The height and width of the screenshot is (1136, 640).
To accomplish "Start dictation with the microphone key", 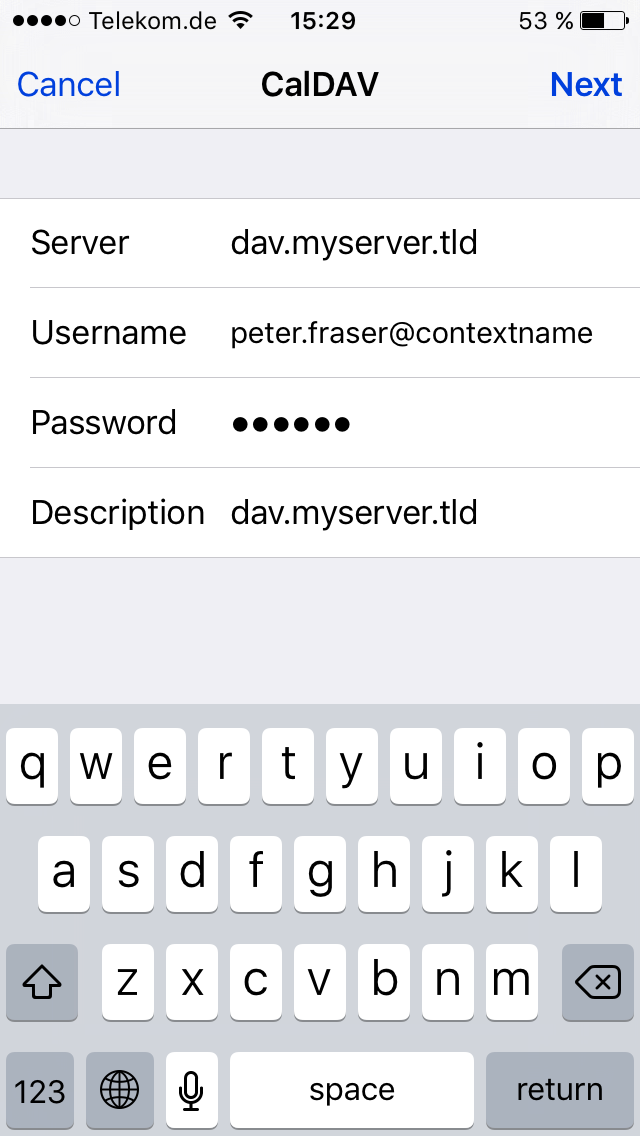I will 191,1090.
